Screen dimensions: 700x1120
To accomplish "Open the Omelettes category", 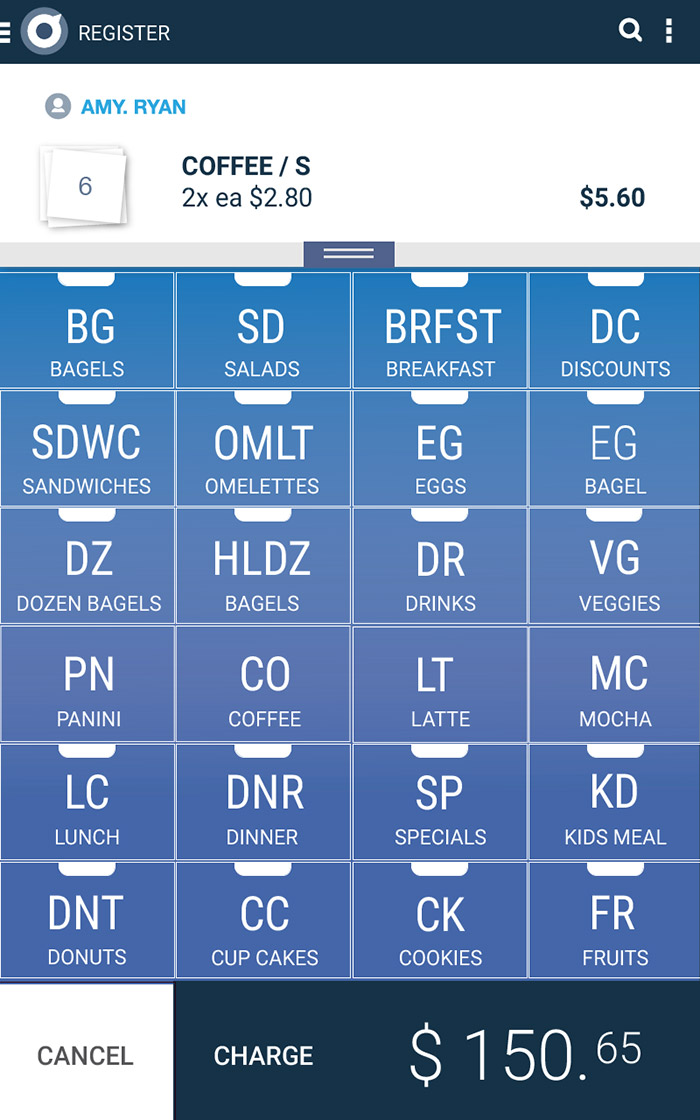I will coord(263,449).
